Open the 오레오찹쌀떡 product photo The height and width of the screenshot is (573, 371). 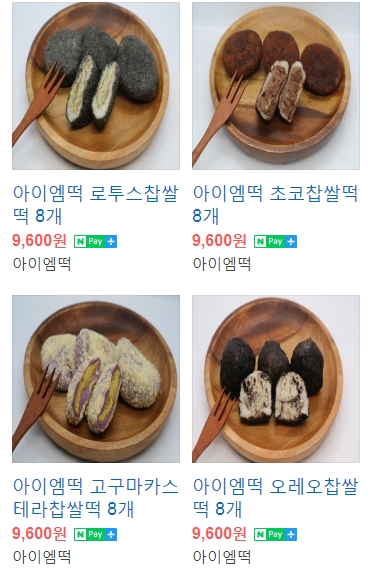(276, 379)
